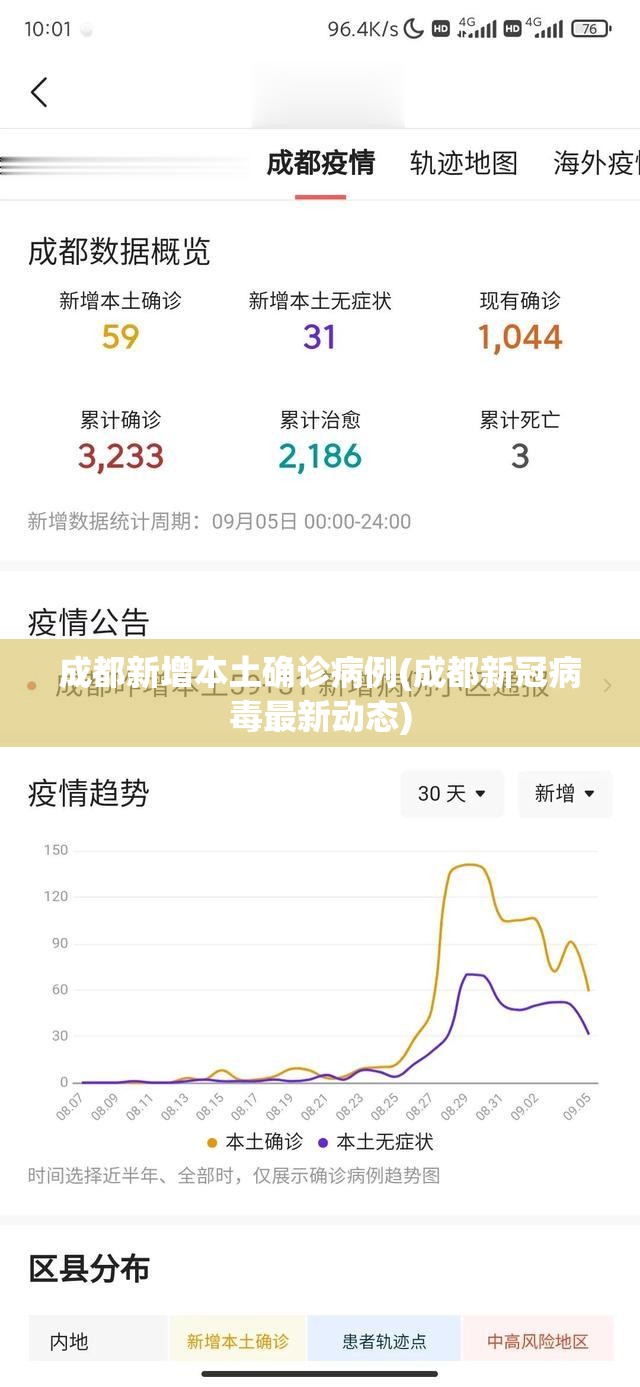The height and width of the screenshot is (1387, 640).
Task: Switch to the 轨迹地图 tab
Action: pos(464,162)
